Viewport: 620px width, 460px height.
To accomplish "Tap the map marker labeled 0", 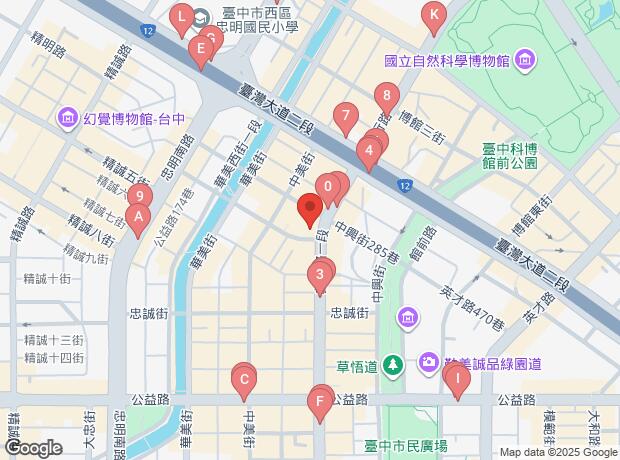I will (326, 187).
